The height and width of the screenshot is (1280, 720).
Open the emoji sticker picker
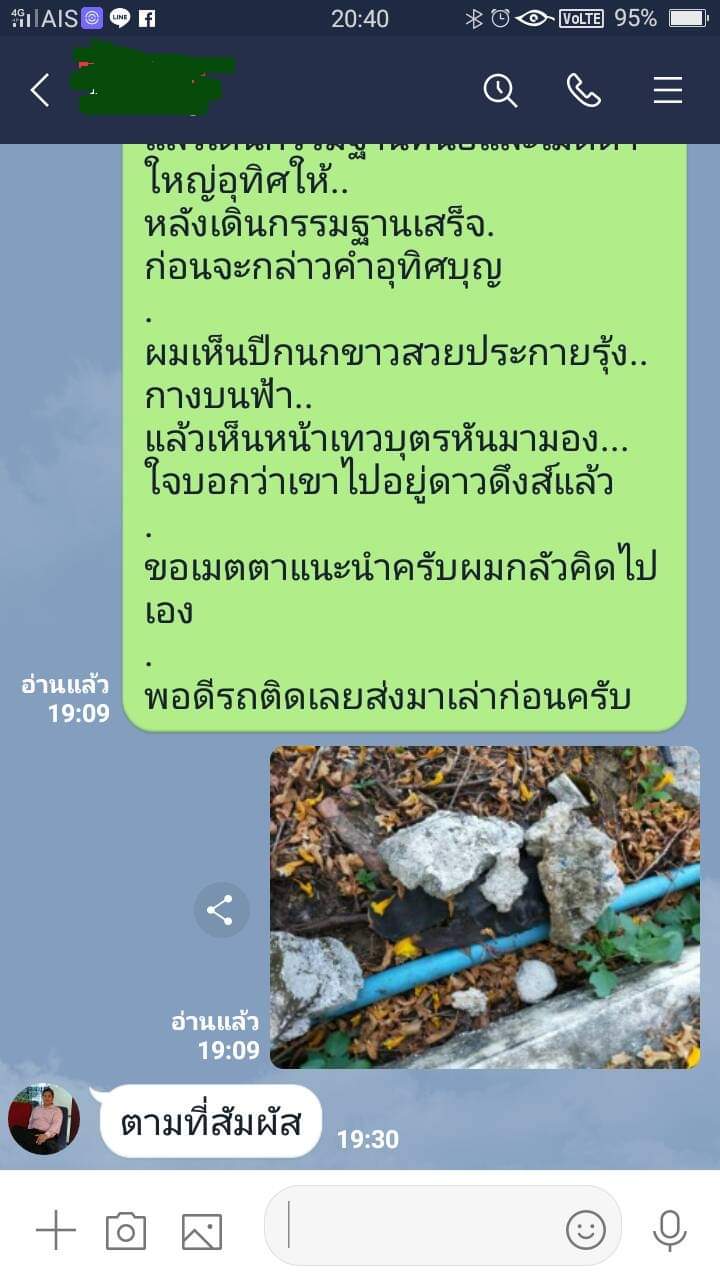(586, 1229)
